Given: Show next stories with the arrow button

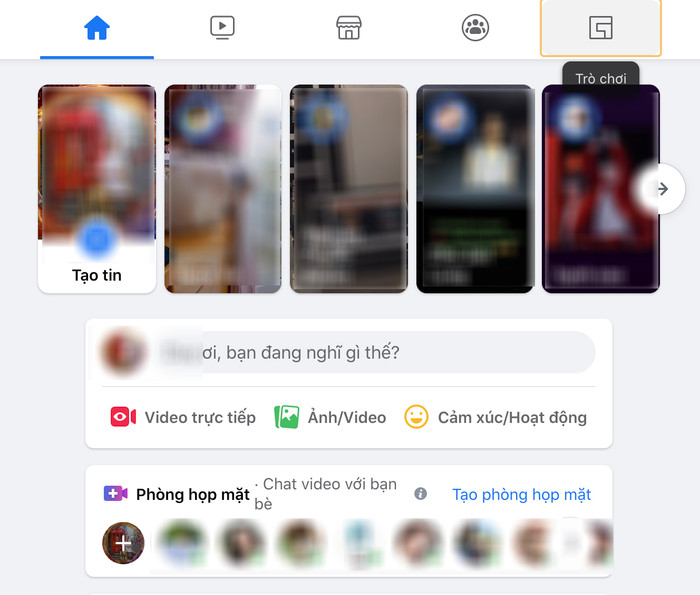Looking at the screenshot, I should (x=662, y=189).
